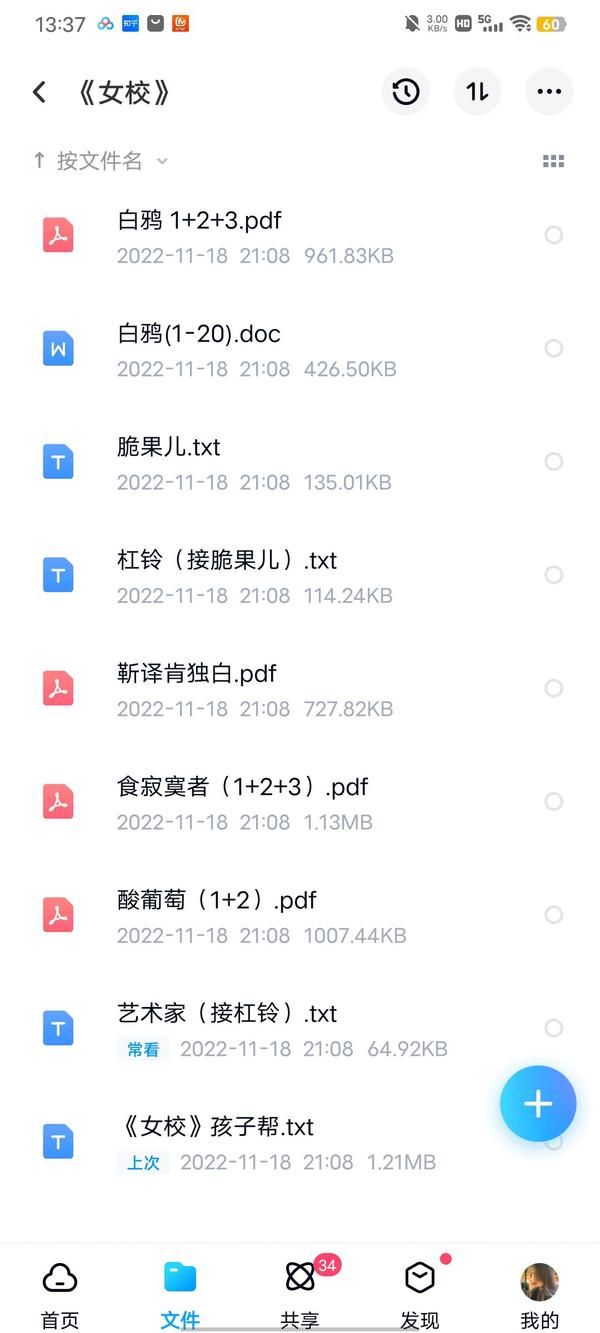The height and width of the screenshot is (1333, 600).
Task: Go back from the 《女校》 folder
Action: 39,92
